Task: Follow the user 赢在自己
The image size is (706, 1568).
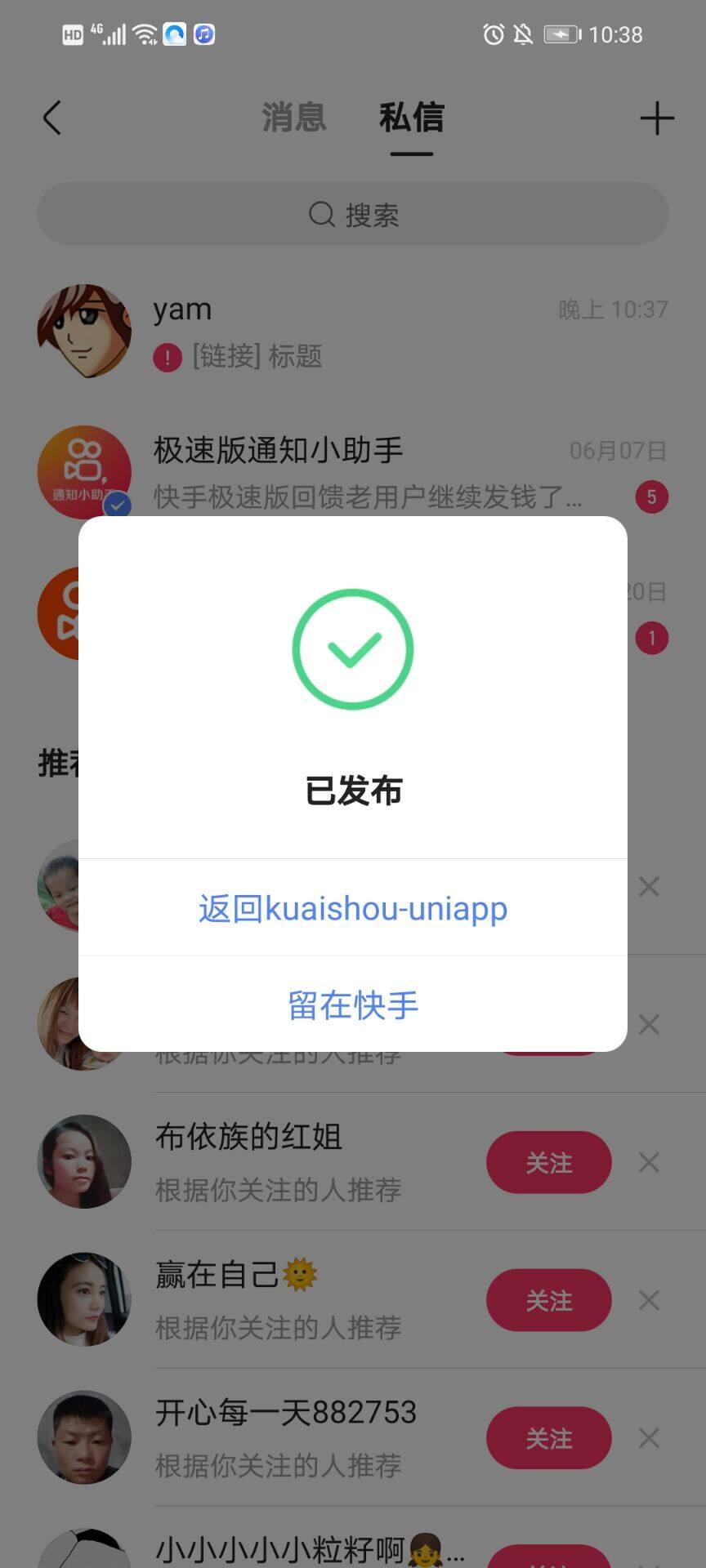Action: (x=548, y=1300)
